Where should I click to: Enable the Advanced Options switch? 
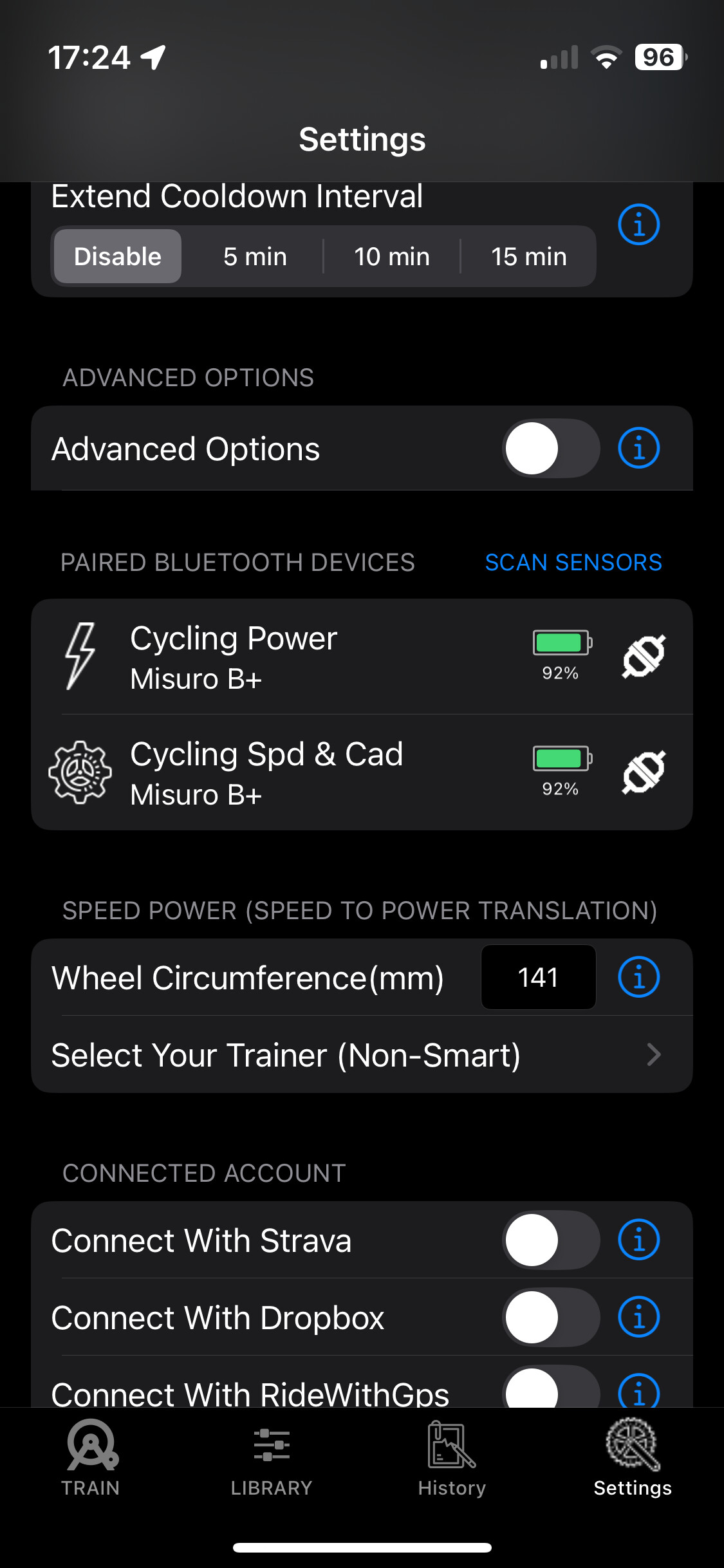(x=551, y=449)
